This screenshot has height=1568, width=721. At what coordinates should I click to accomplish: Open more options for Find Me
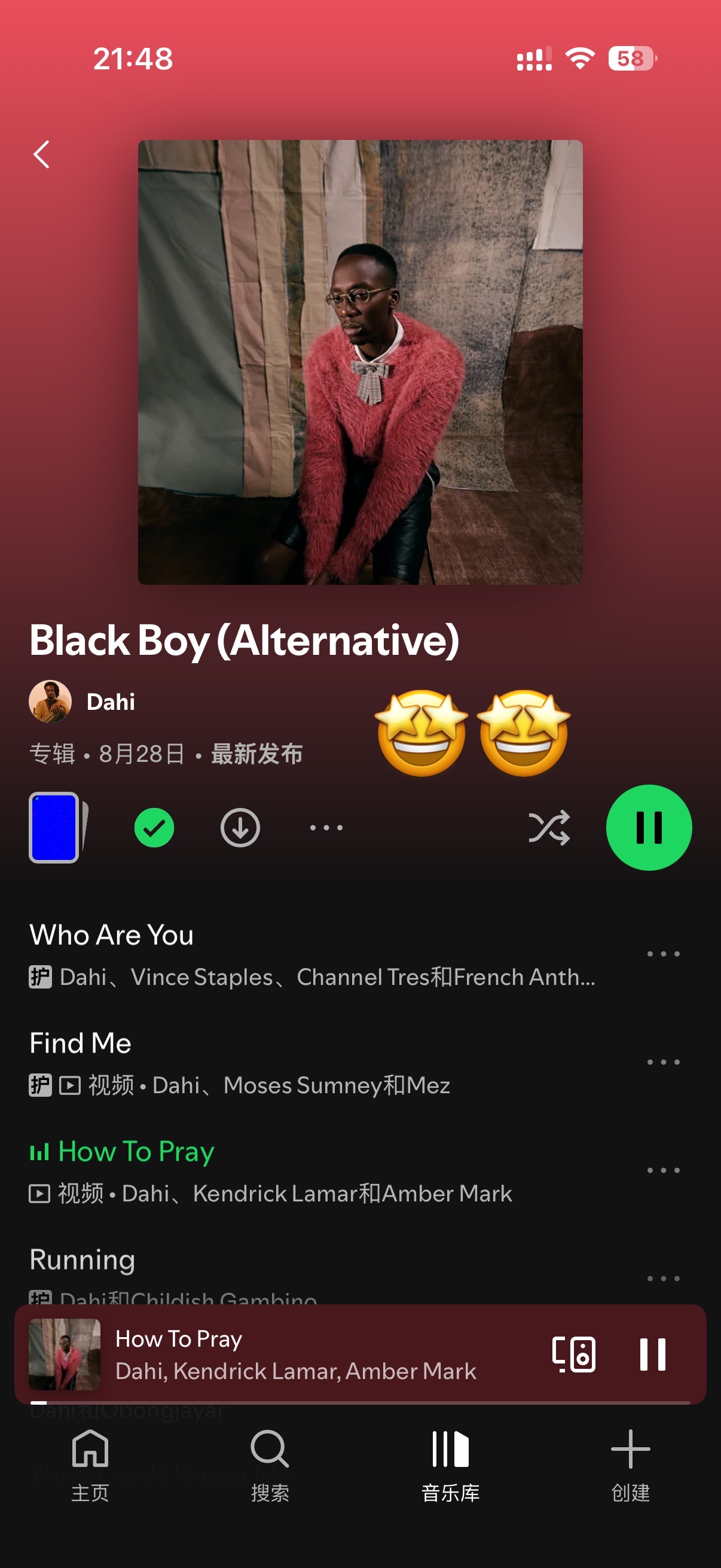pyautogui.click(x=663, y=1062)
